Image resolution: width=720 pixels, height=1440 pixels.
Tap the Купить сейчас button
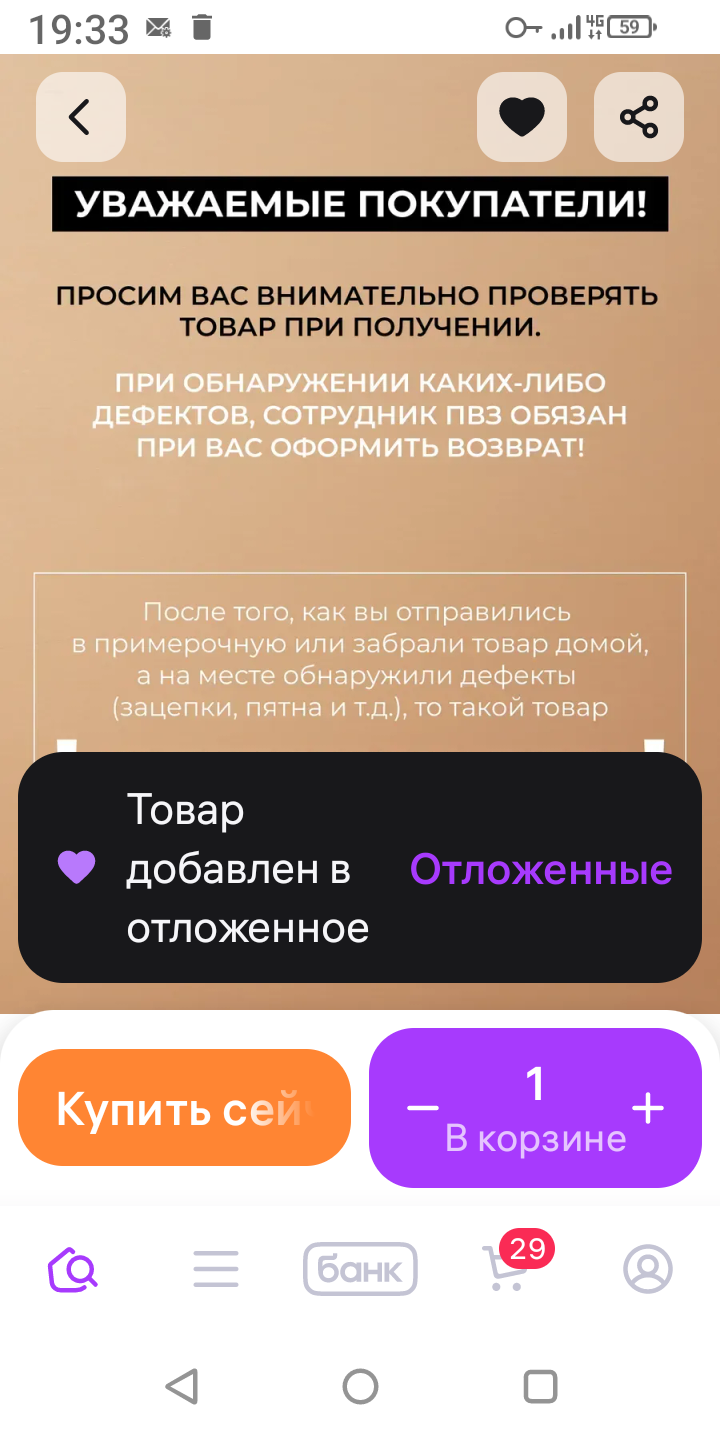(x=184, y=1108)
